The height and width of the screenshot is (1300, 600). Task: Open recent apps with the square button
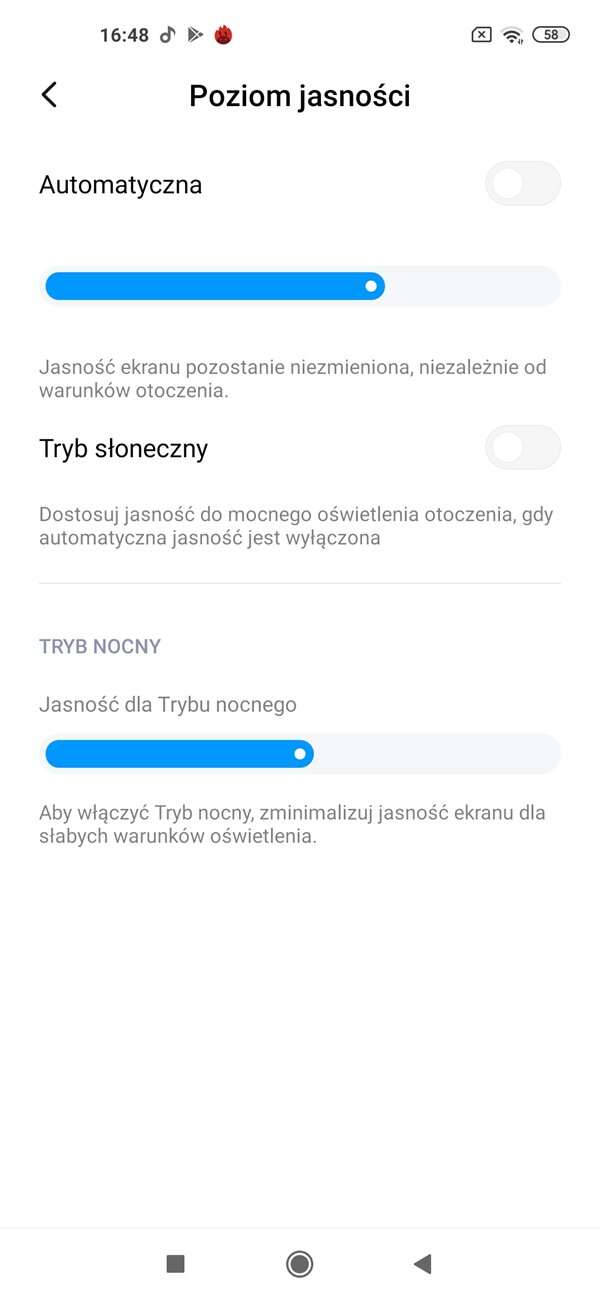(175, 1264)
